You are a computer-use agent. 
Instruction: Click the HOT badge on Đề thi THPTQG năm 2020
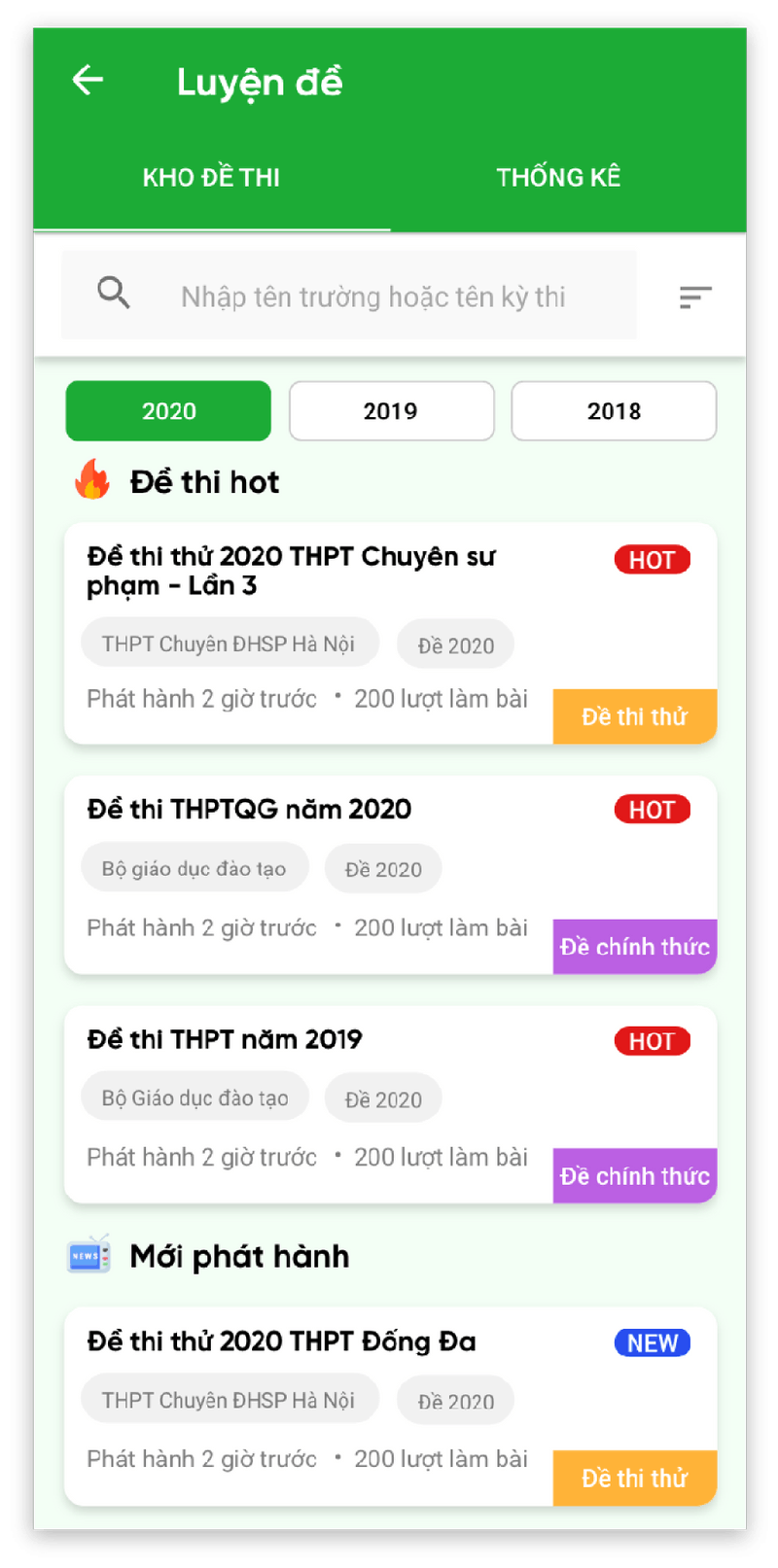pos(652,809)
